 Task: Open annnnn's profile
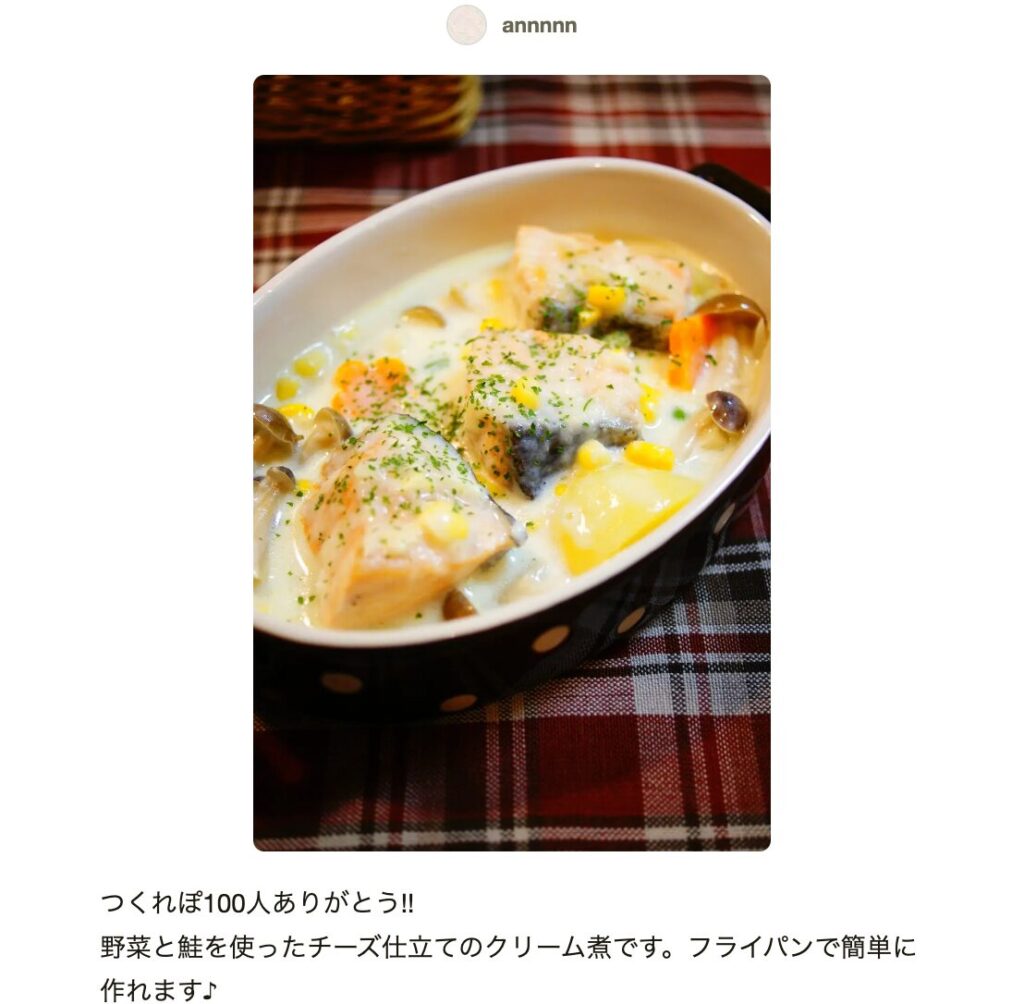[x=538, y=26]
